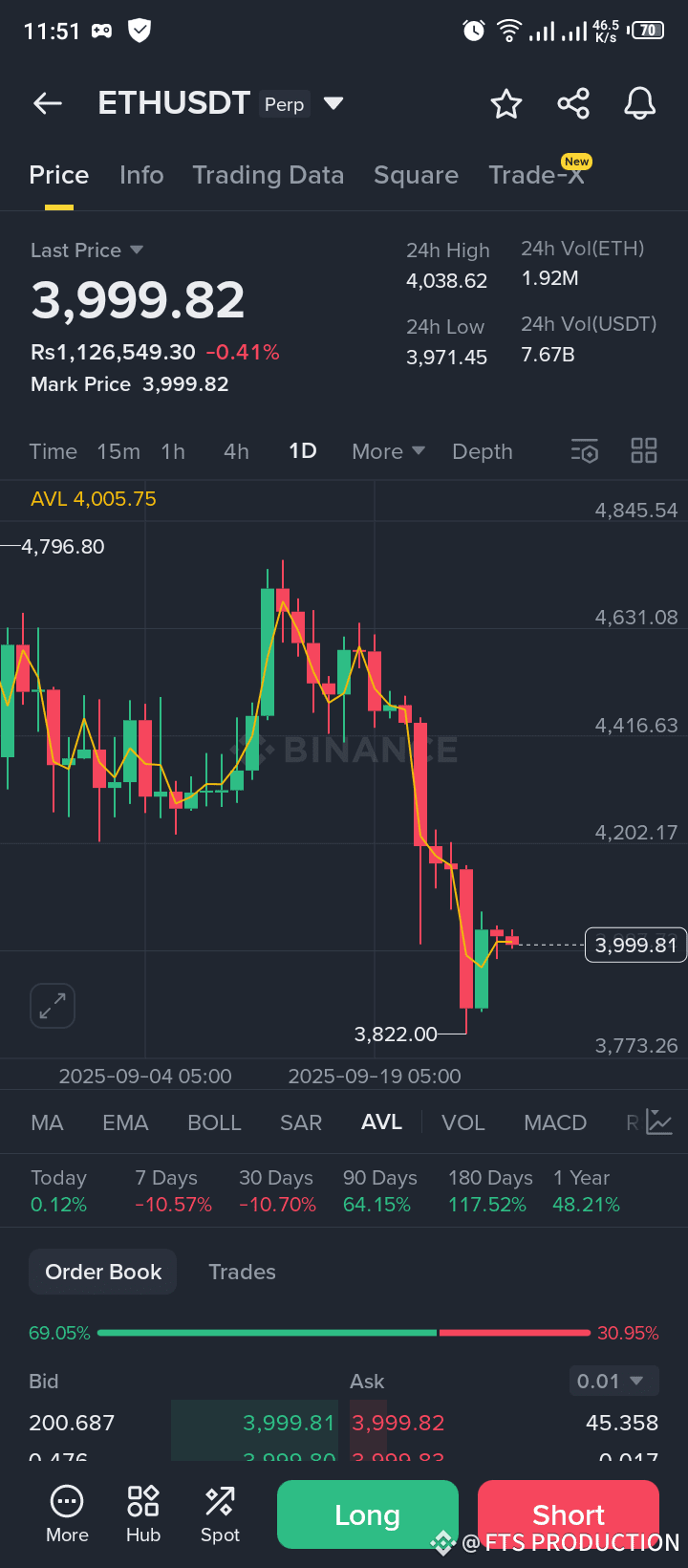The width and height of the screenshot is (688, 1568).
Task: Enable the BOLL indicator
Action: click(214, 1122)
